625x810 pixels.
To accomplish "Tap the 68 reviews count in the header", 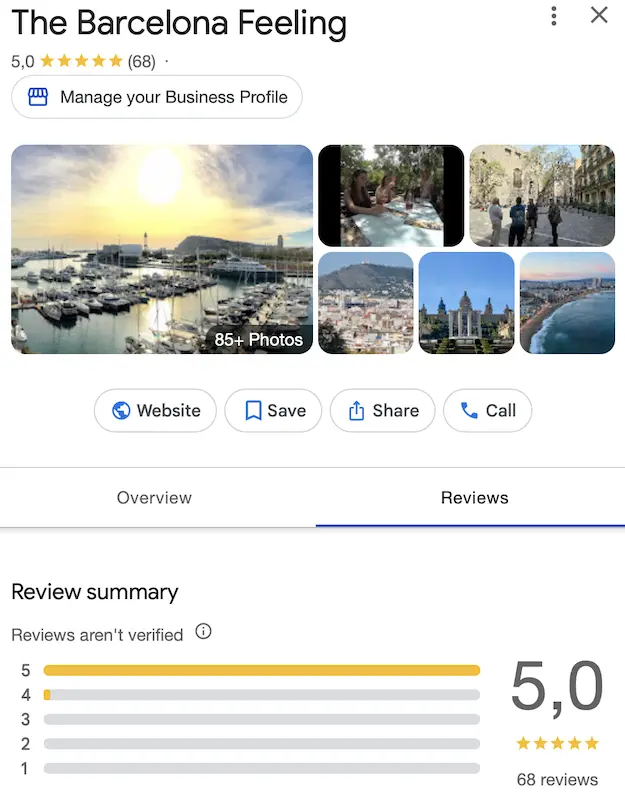I will pyautogui.click(x=142, y=61).
